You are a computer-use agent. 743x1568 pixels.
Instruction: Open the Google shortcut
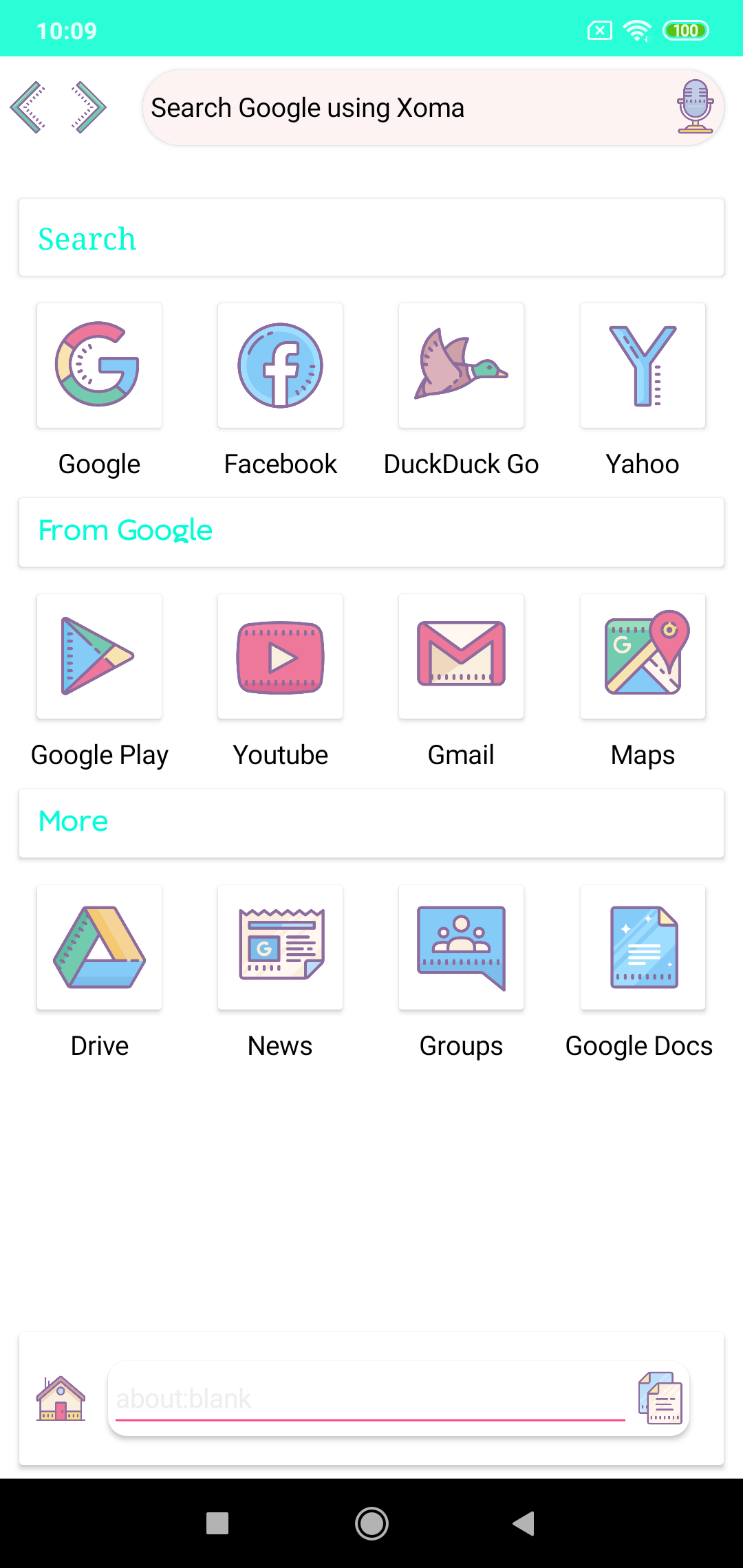[100, 366]
